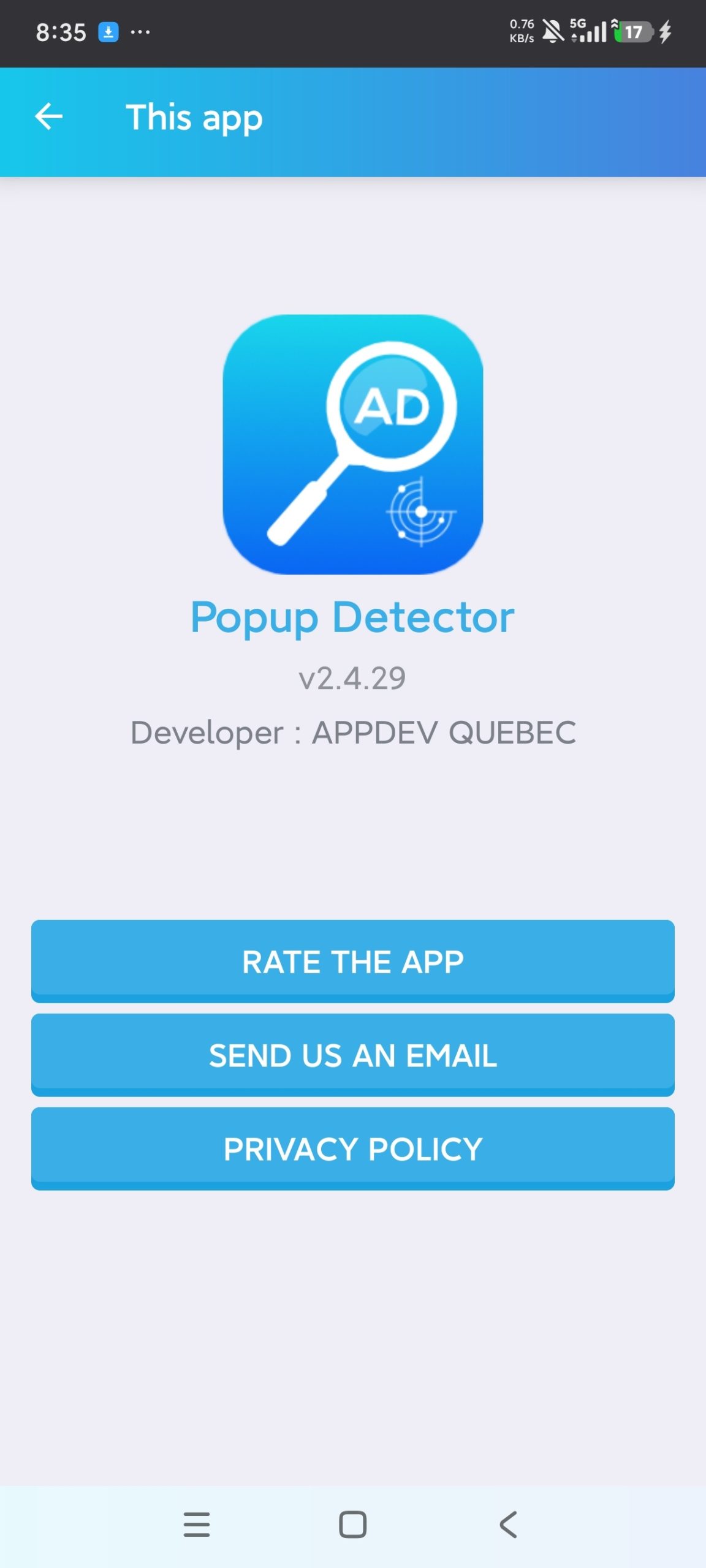Tap the Popup Detector magnifying glass app icon
Image resolution: width=706 pixels, height=1568 pixels.
pos(353,444)
